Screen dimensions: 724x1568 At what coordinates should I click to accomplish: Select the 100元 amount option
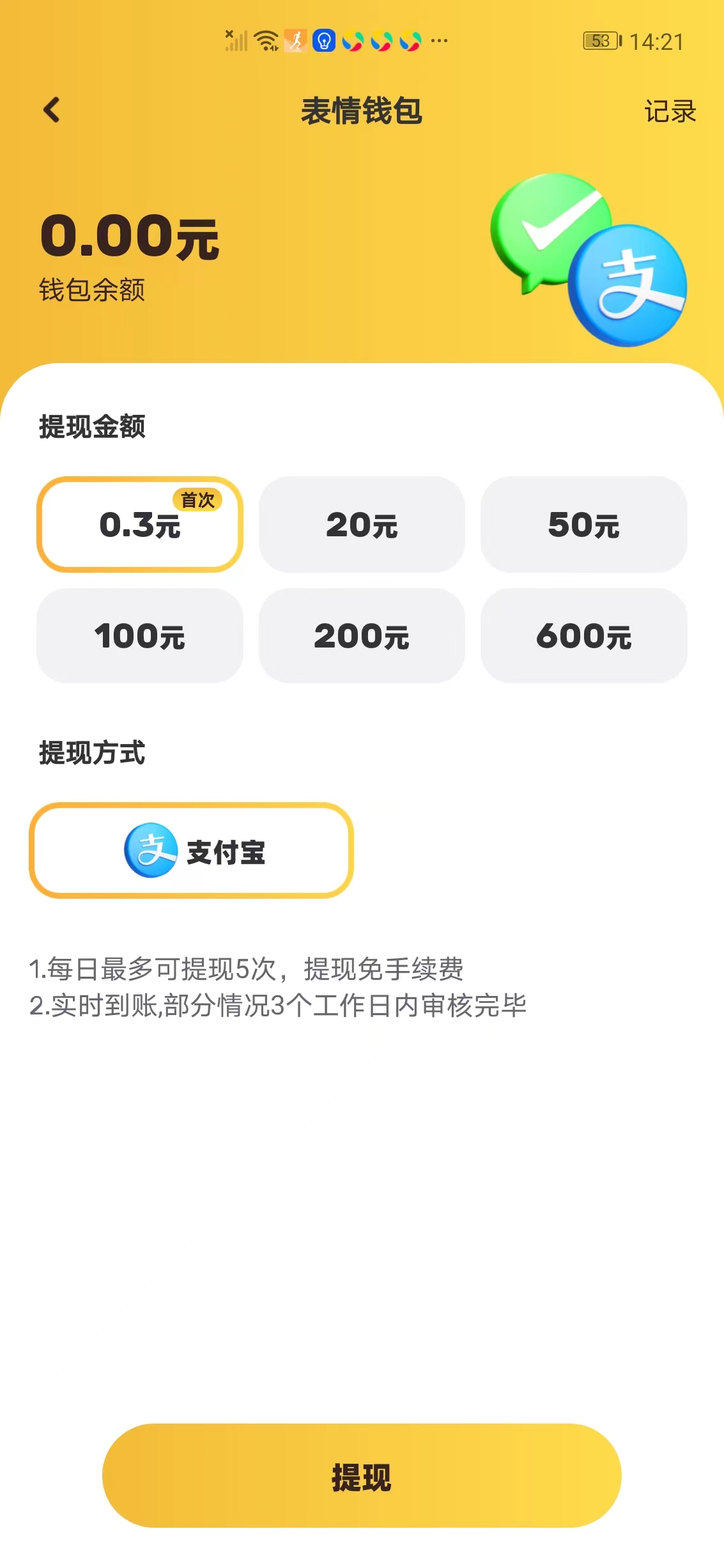(x=140, y=635)
